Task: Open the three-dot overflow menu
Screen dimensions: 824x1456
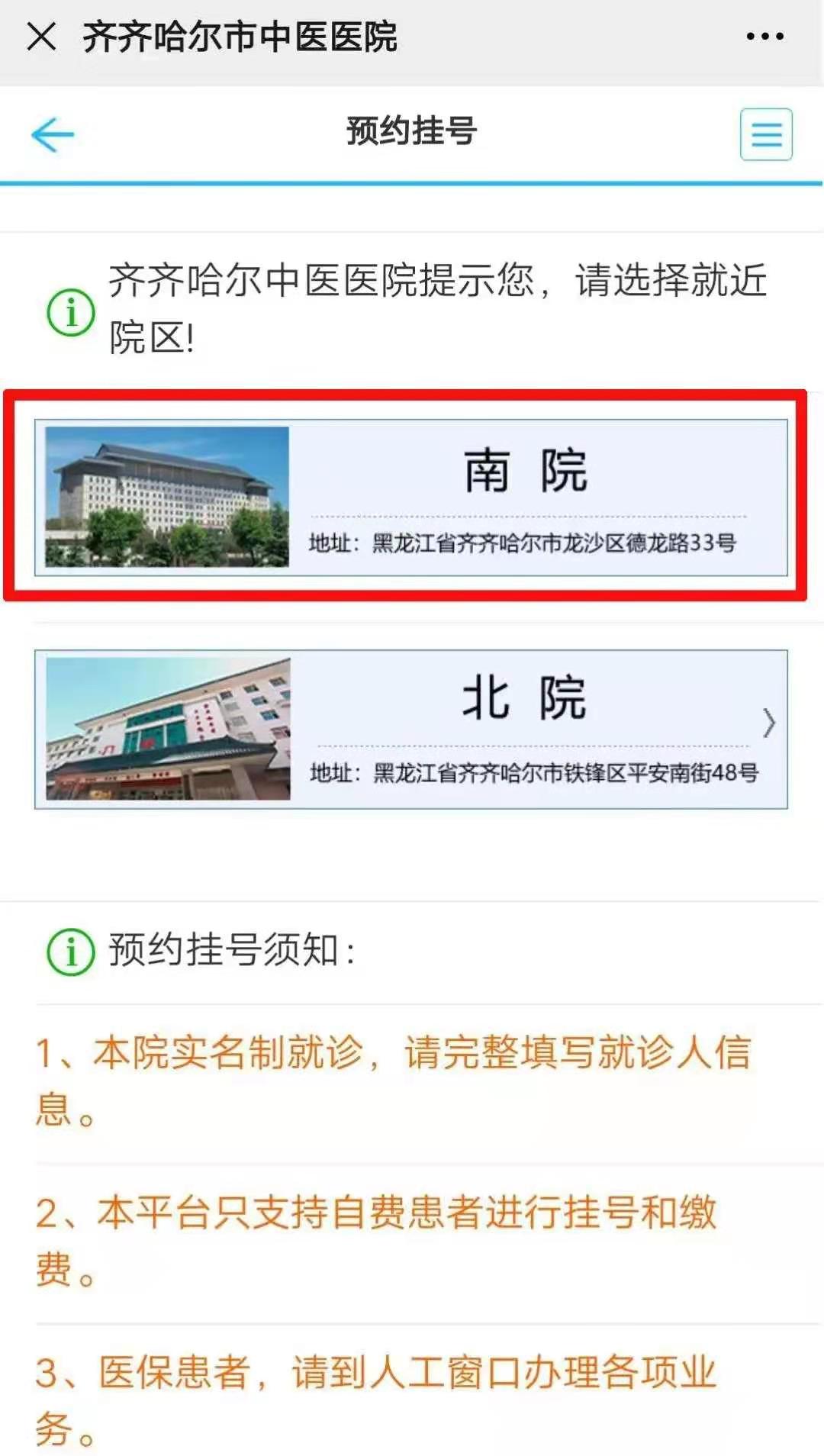Action: click(764, 36)
